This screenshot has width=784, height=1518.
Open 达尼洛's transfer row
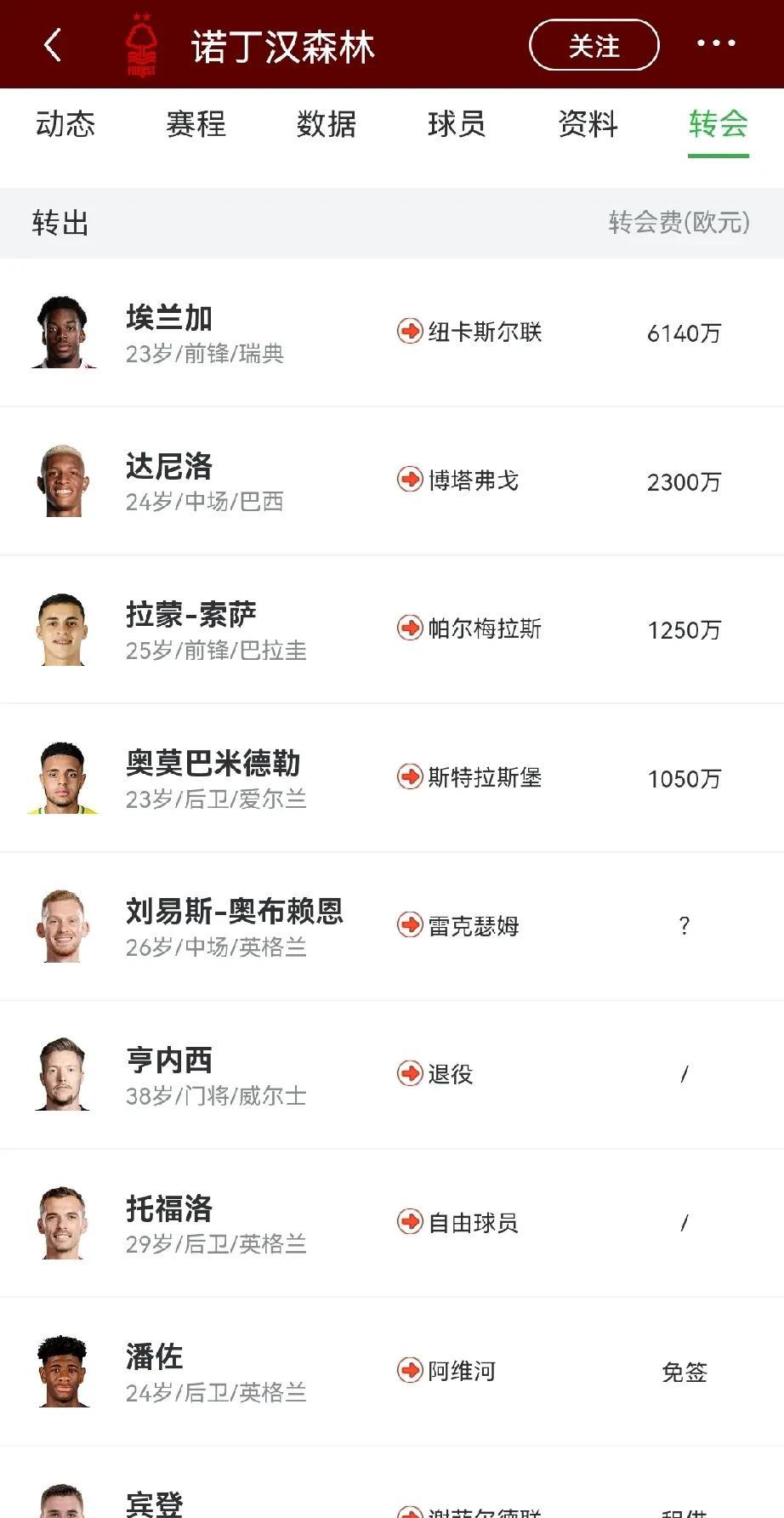391,481
